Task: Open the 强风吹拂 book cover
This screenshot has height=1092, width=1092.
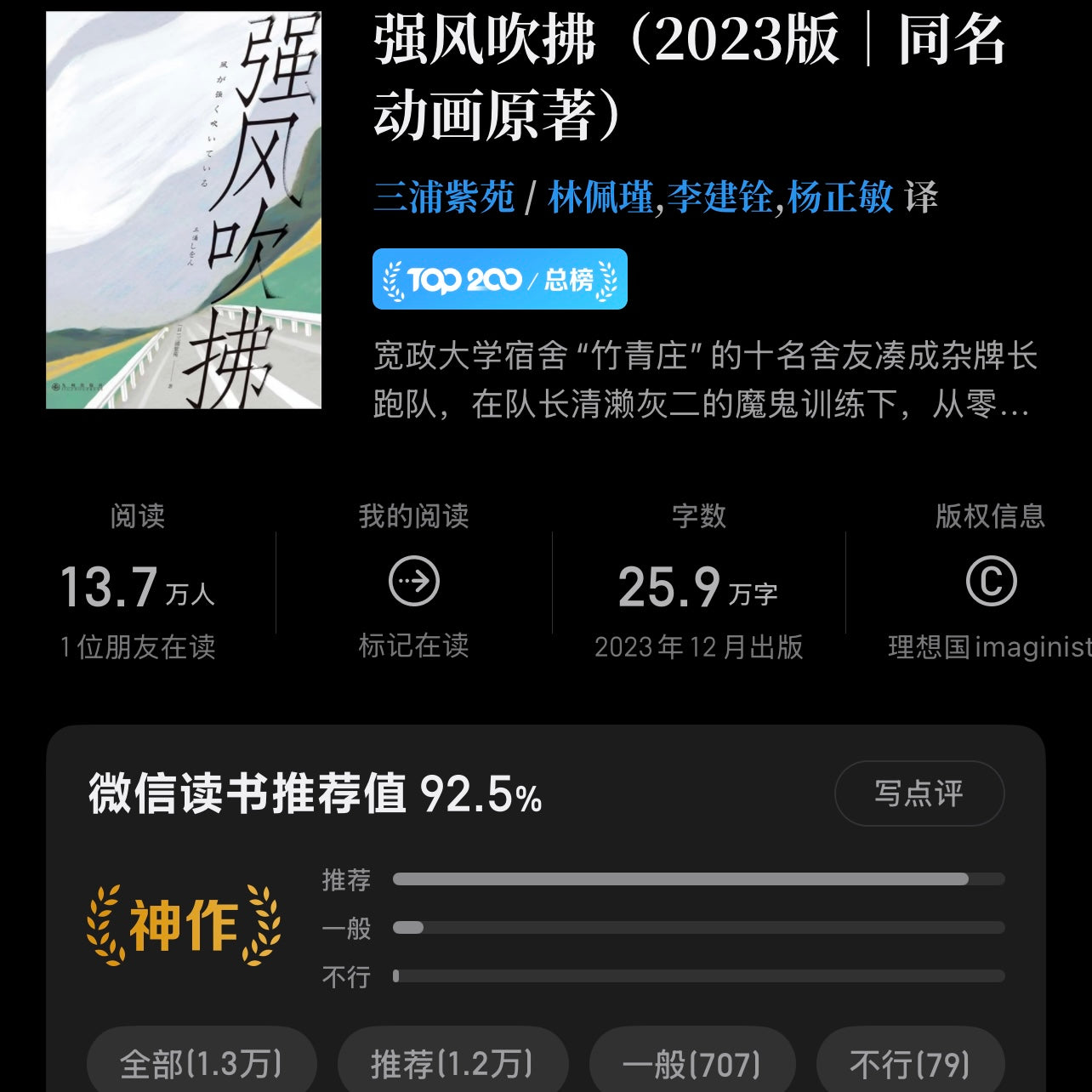Action: coord(184,209)
